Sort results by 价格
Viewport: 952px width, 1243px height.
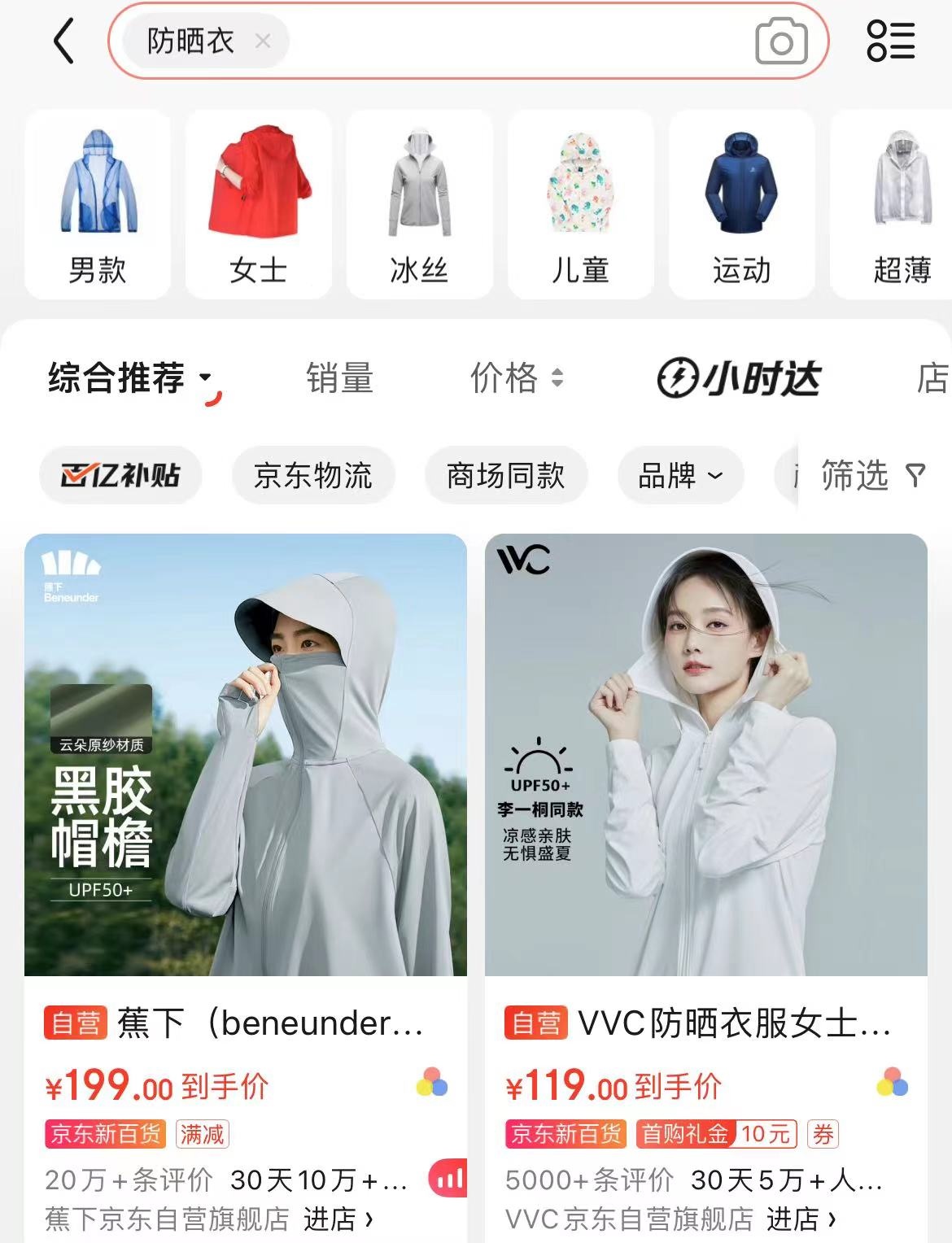coord(516,378)
